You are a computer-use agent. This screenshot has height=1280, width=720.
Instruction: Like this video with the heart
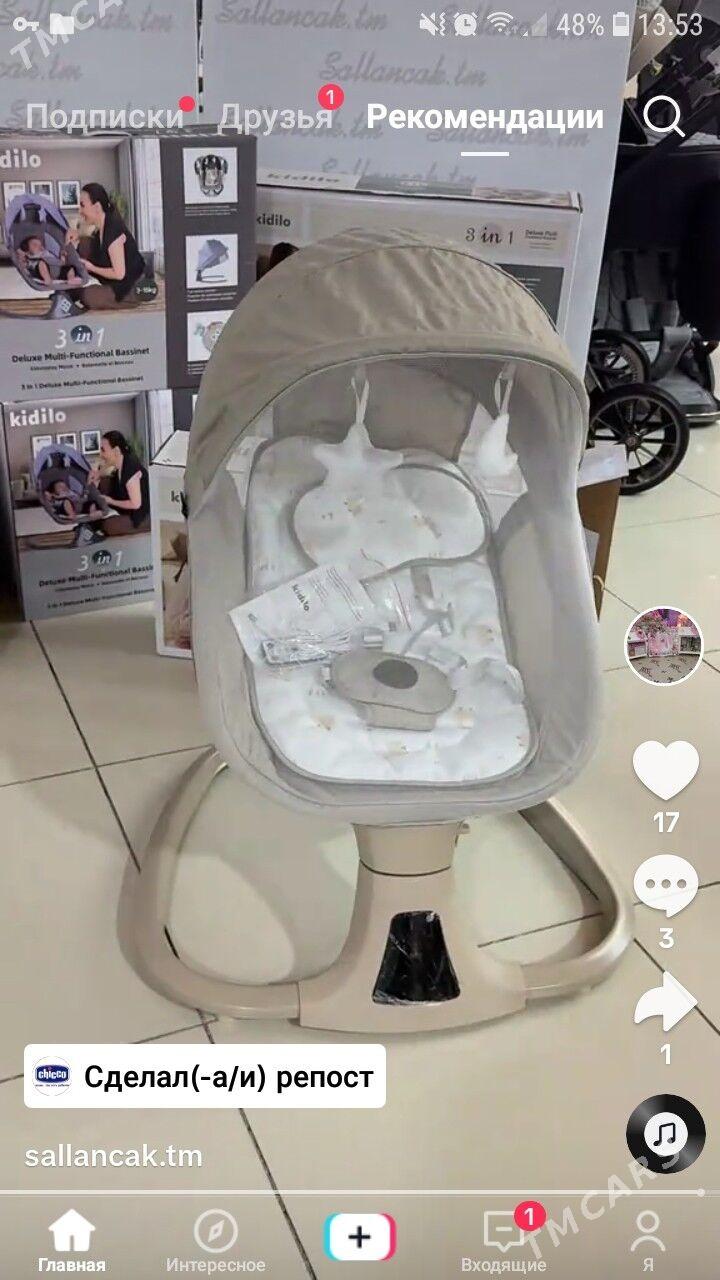tap(665, 770)
